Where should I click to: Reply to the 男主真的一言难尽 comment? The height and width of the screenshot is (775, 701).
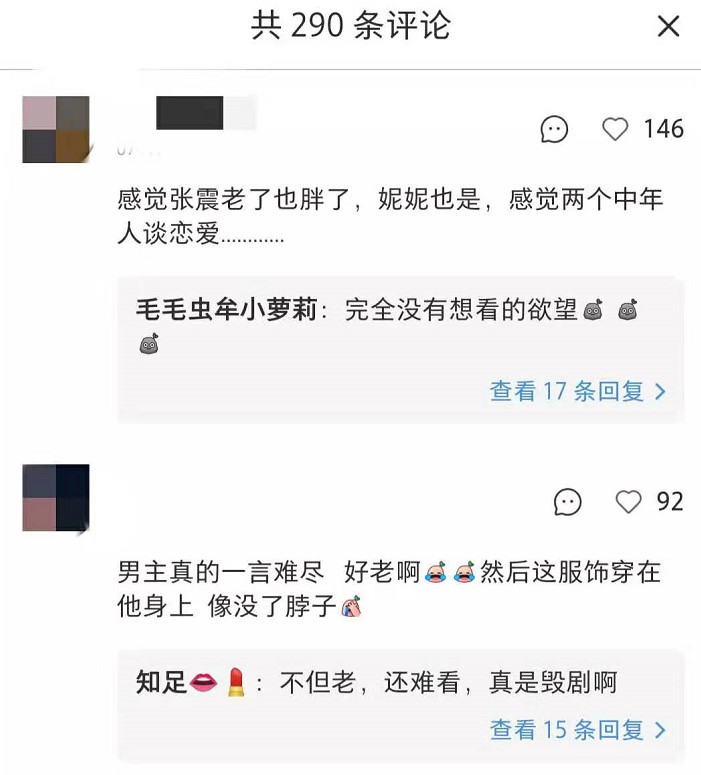pos(568,503)
